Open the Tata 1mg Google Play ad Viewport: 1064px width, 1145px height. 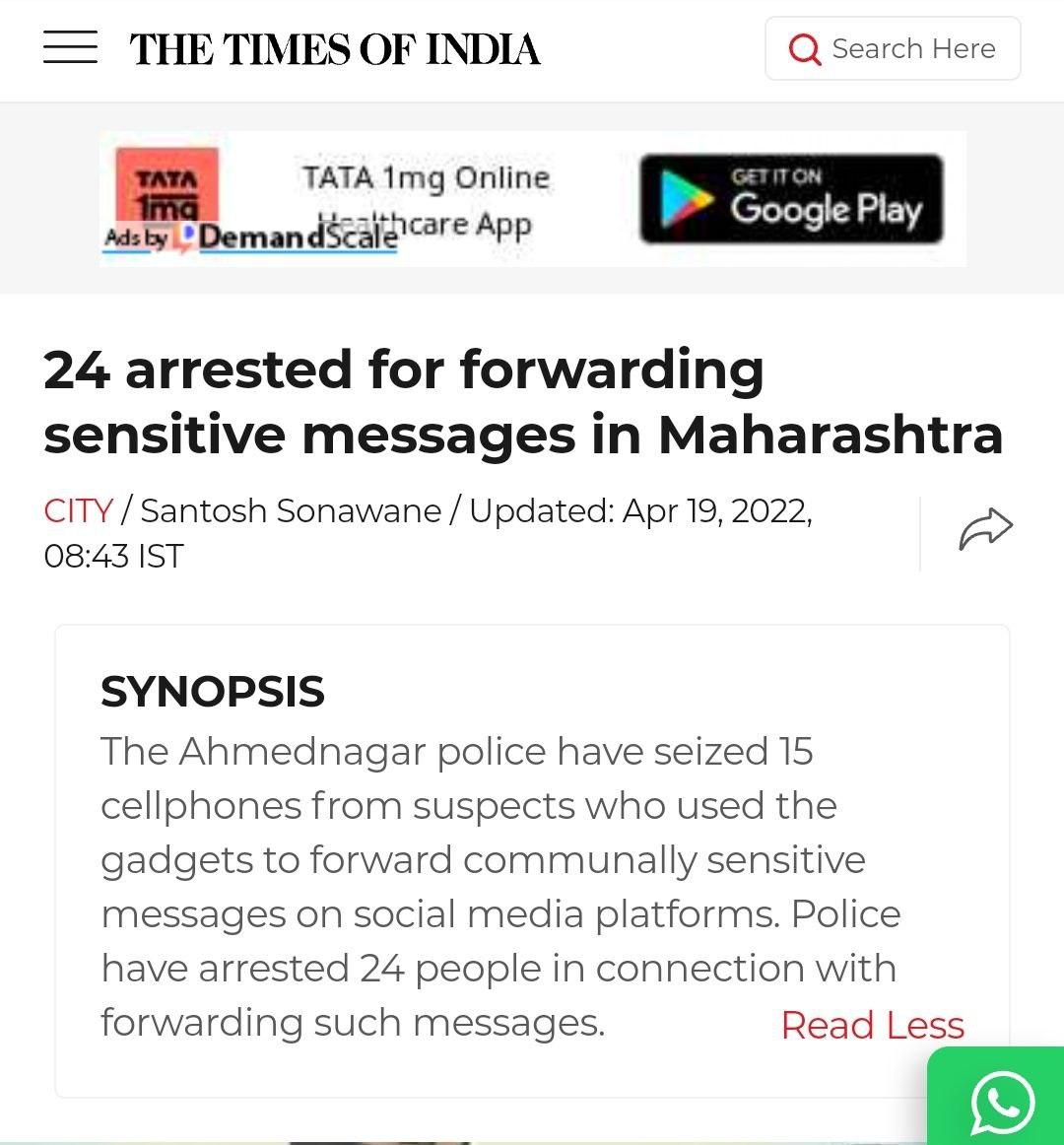pyautogui.click(x=791, y=199)
